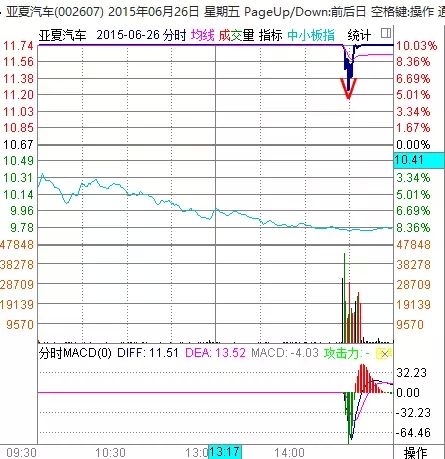Open the 指标 indicator menu

tap(271, 35)
